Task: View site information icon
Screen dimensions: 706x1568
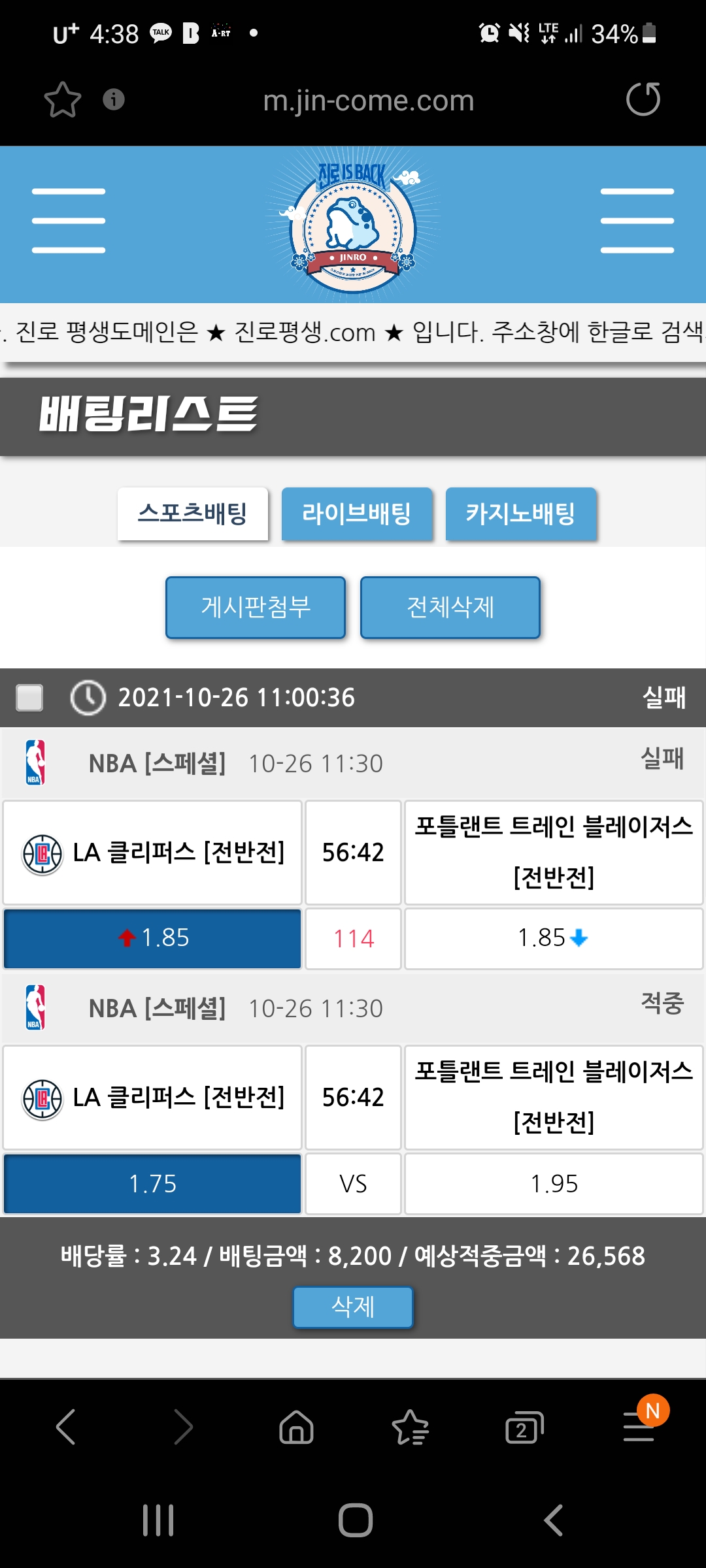Action: (114, 100)
